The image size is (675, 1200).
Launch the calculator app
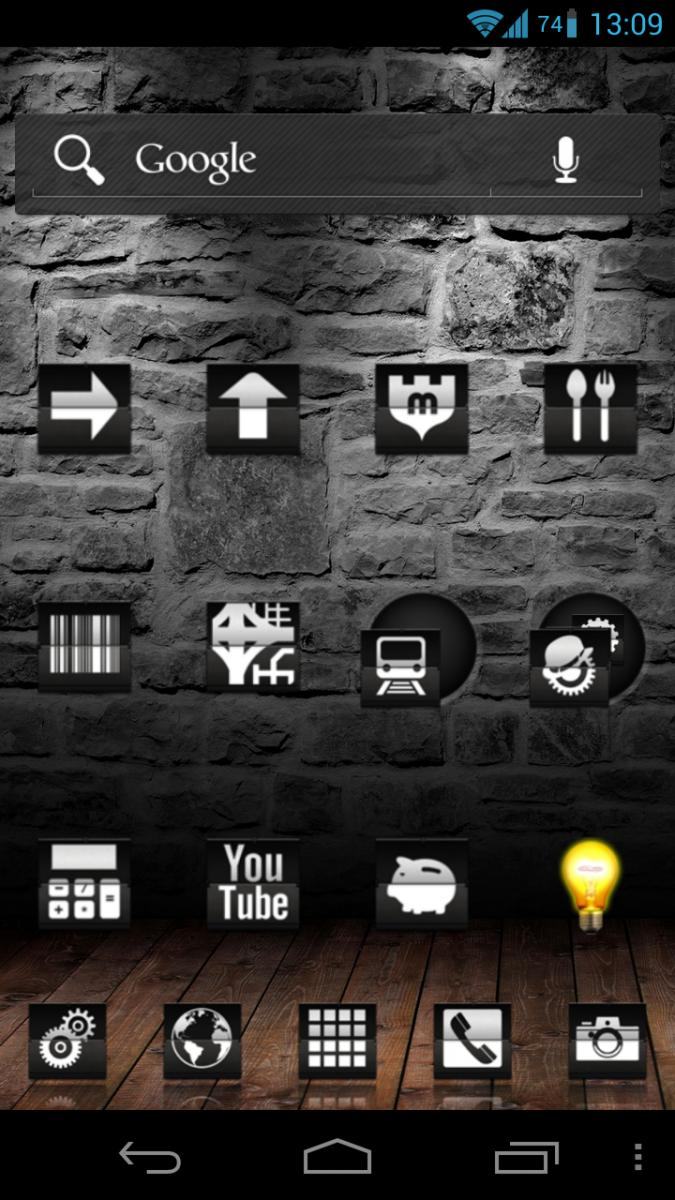coord(84,884)
